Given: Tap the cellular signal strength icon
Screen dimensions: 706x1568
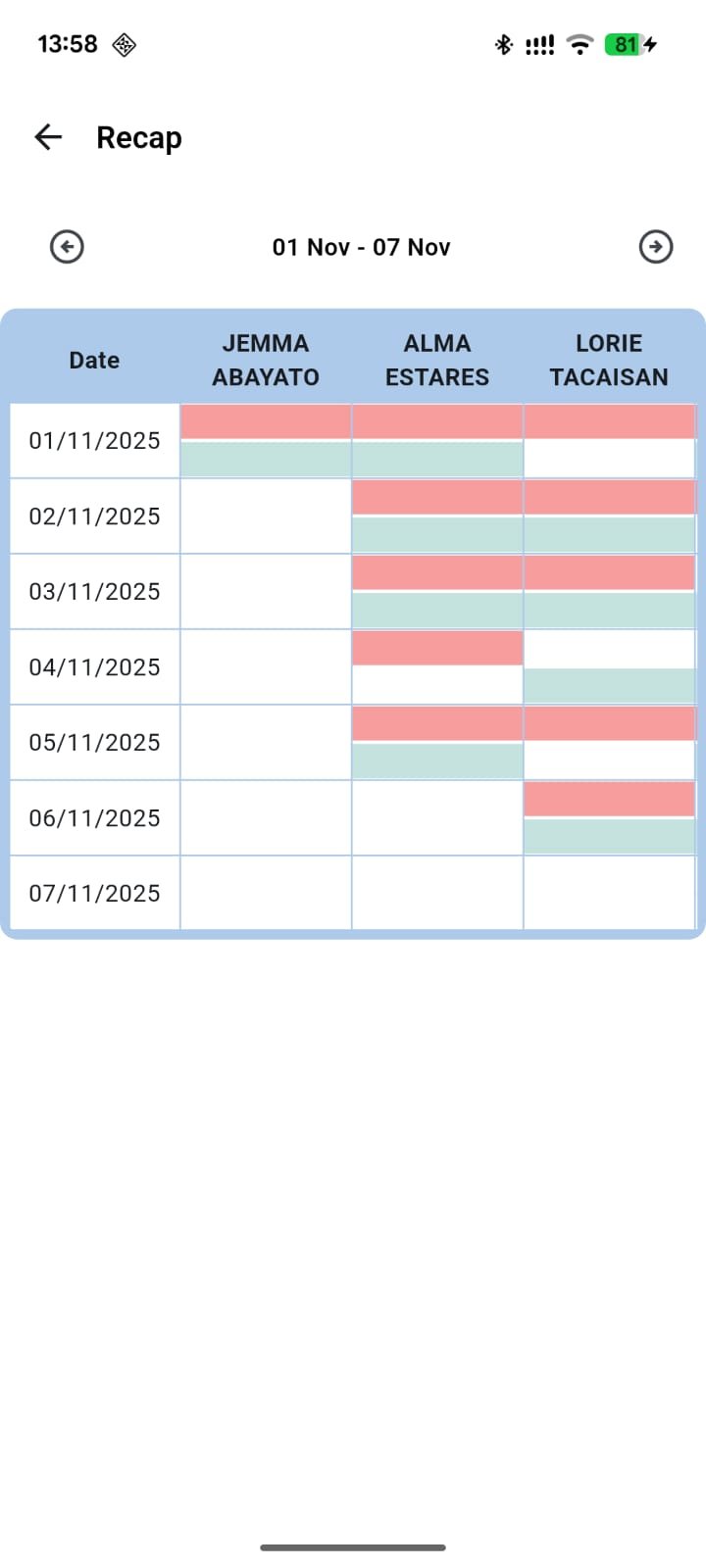Looking at the screenshot, I should (538, 44).
